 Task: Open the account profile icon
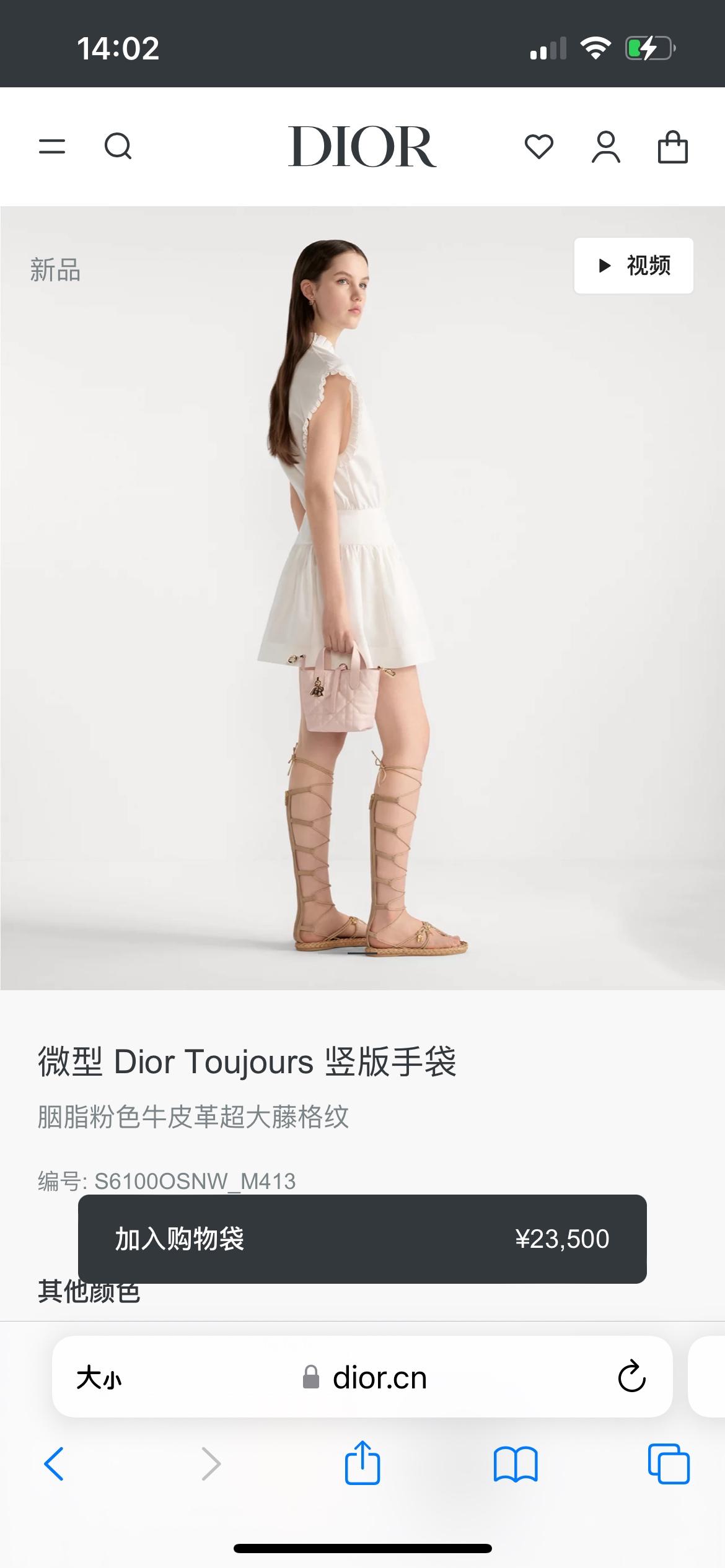tap(605, 147)
